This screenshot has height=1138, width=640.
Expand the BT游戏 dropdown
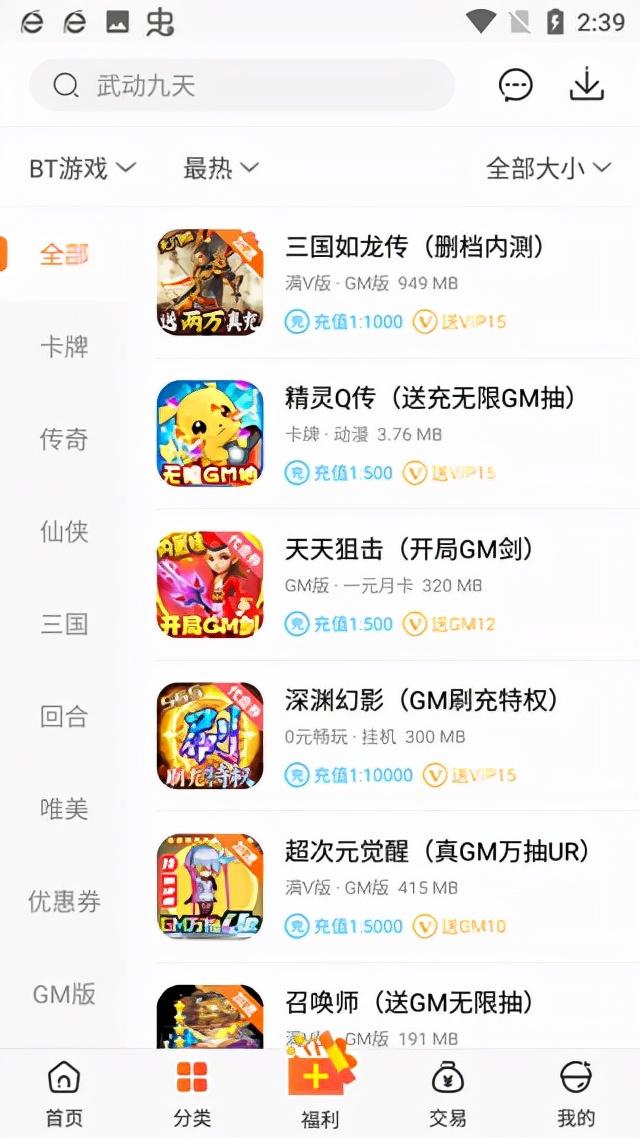(x=82, y=168)
